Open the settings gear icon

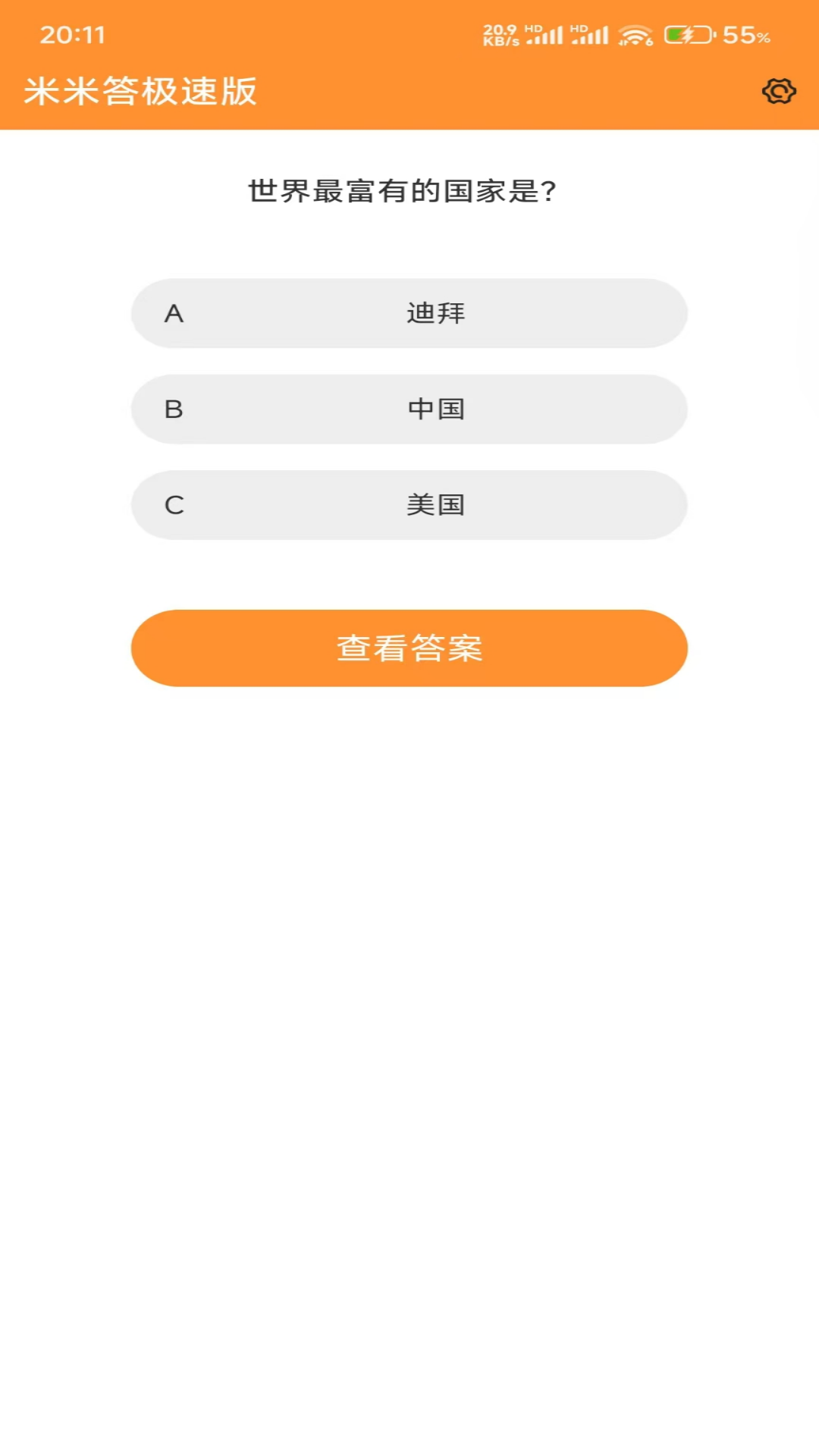[x=777, y=93]
